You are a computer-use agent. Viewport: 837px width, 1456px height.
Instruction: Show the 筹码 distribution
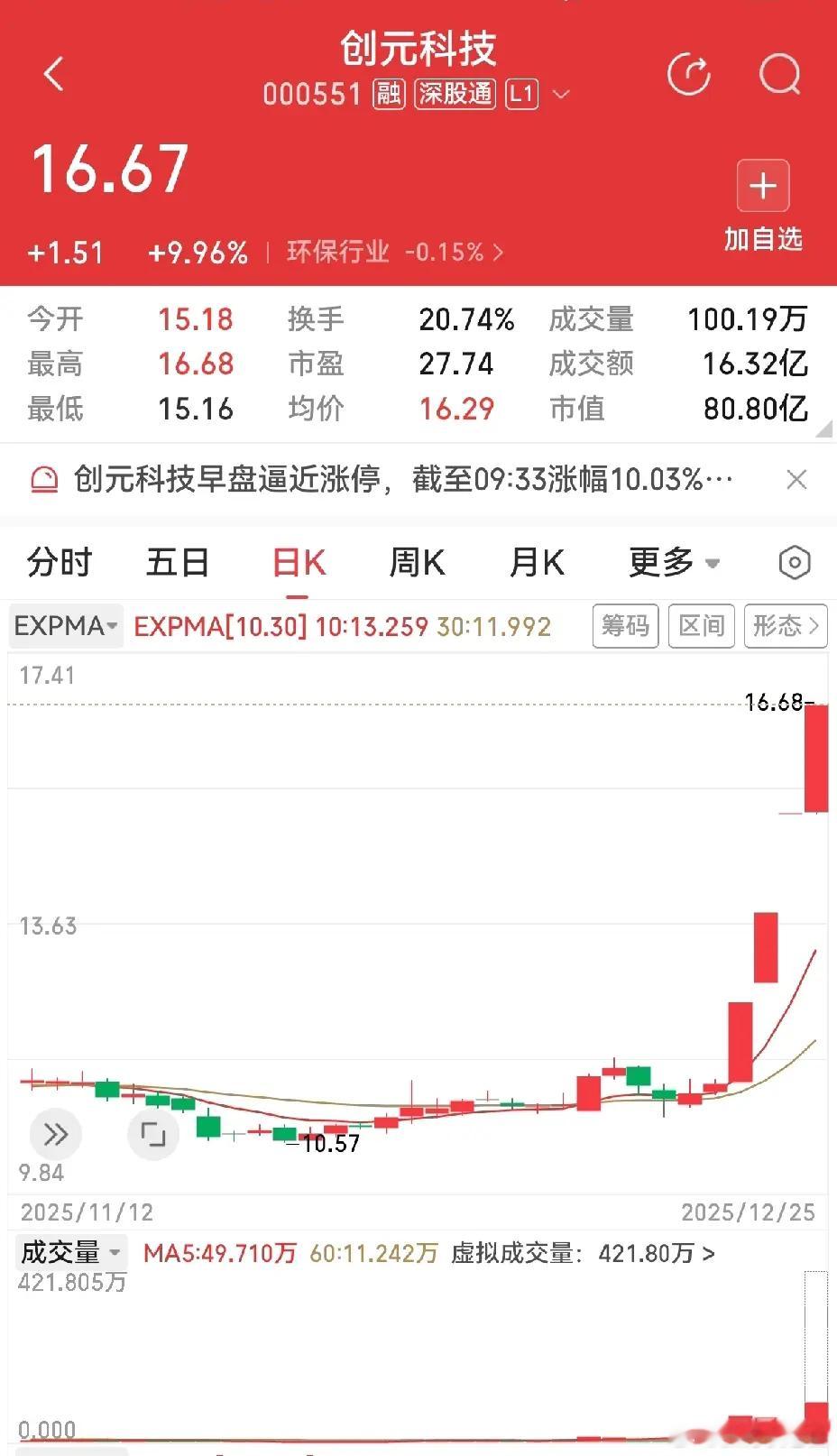point(625,625)
